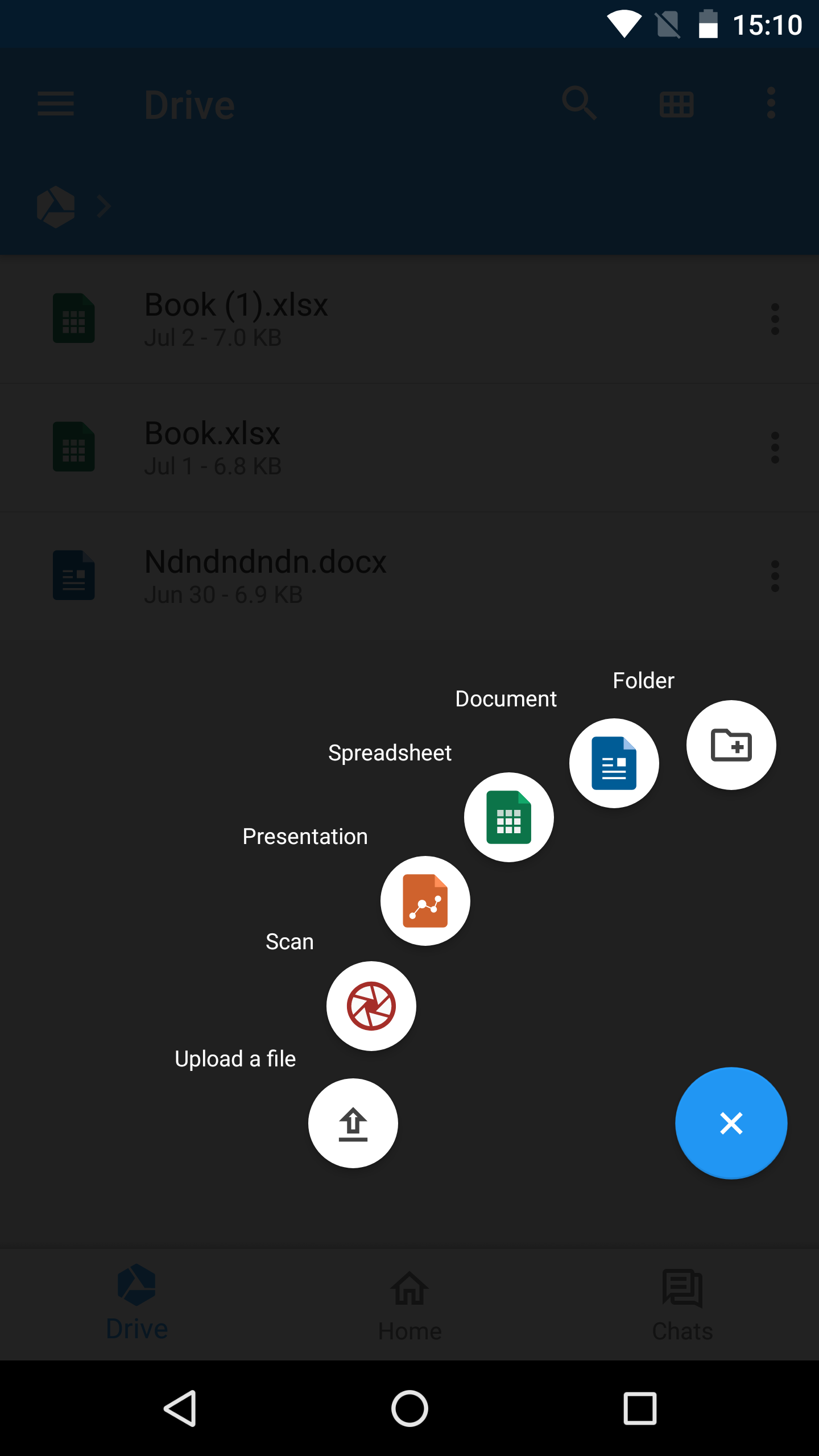Create a new Spreadsheet

[509, 817]
